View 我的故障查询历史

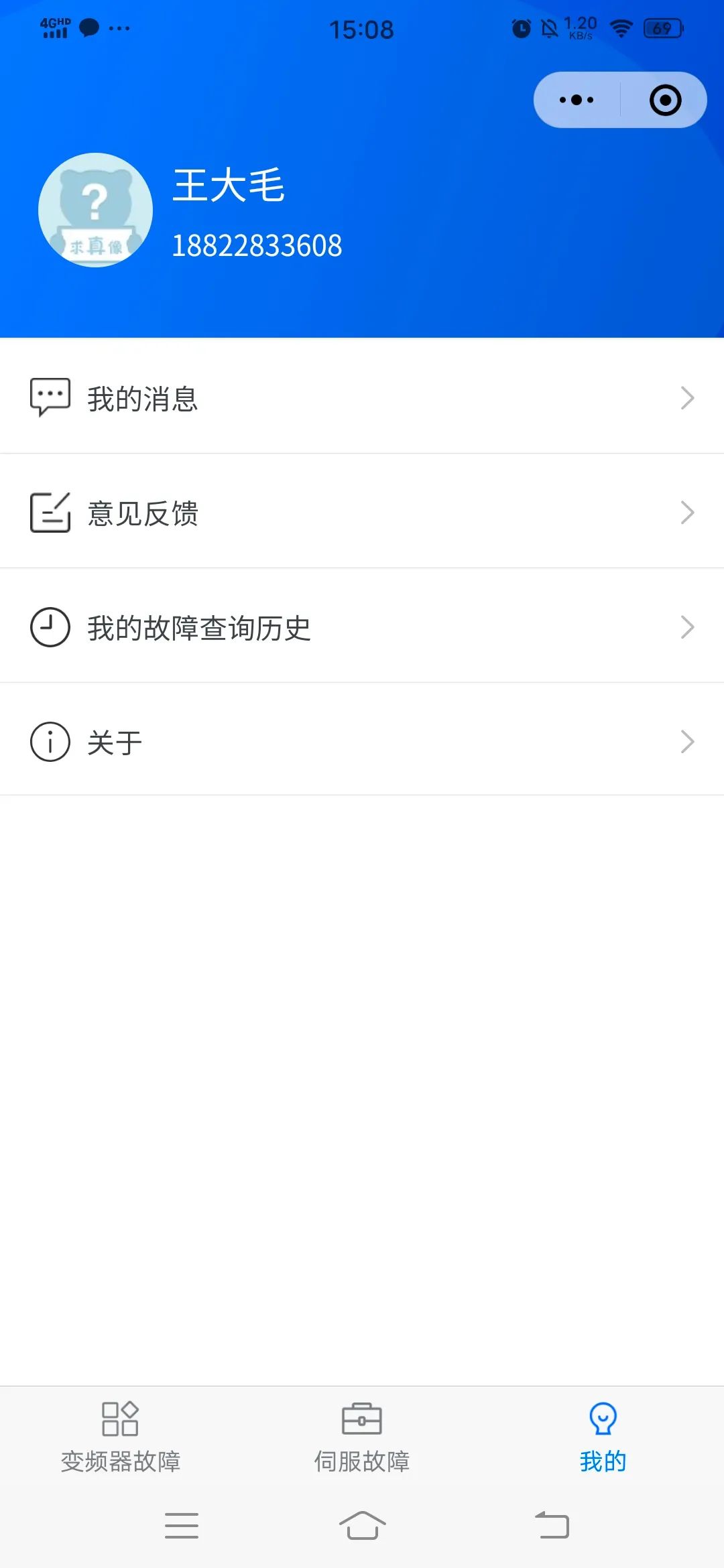[x=362, y=627]
